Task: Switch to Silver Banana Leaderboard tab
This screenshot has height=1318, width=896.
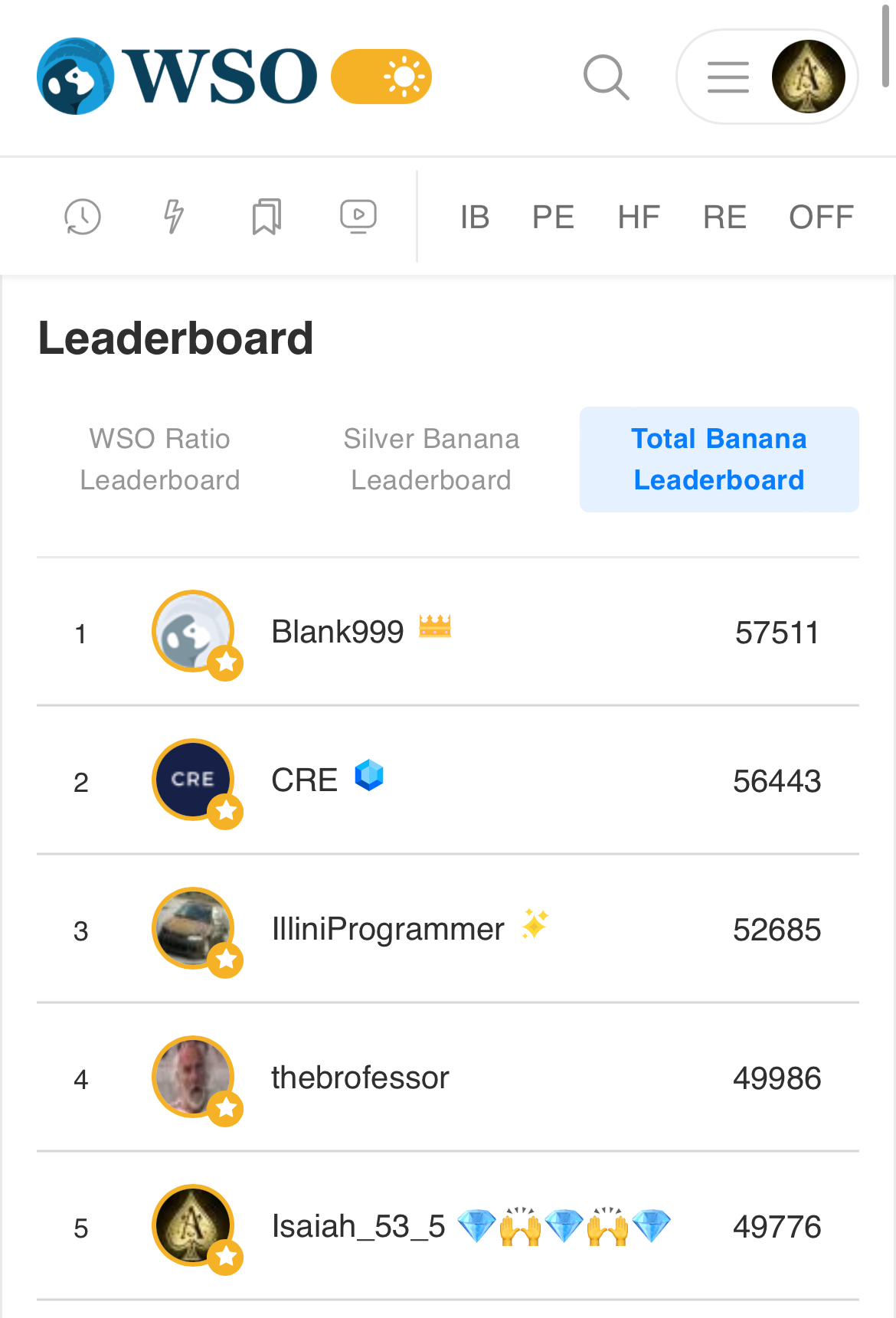Action: click(431, 460)
